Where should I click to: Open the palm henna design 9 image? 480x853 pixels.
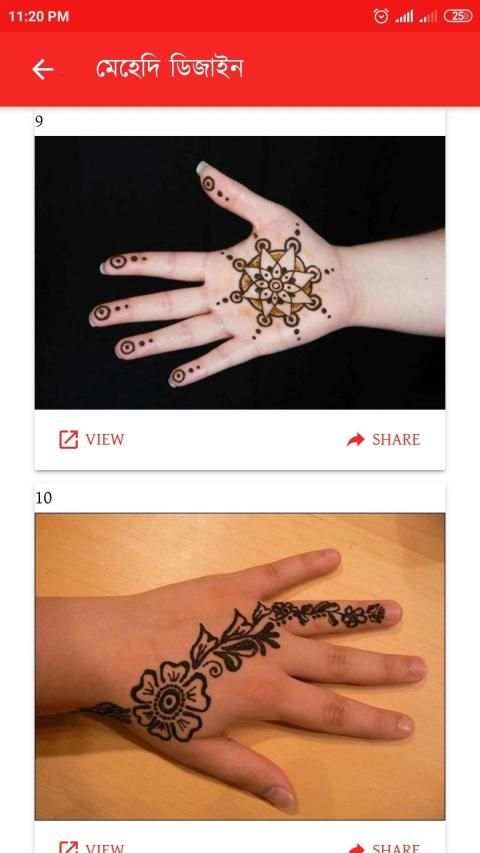coord(239,272)
